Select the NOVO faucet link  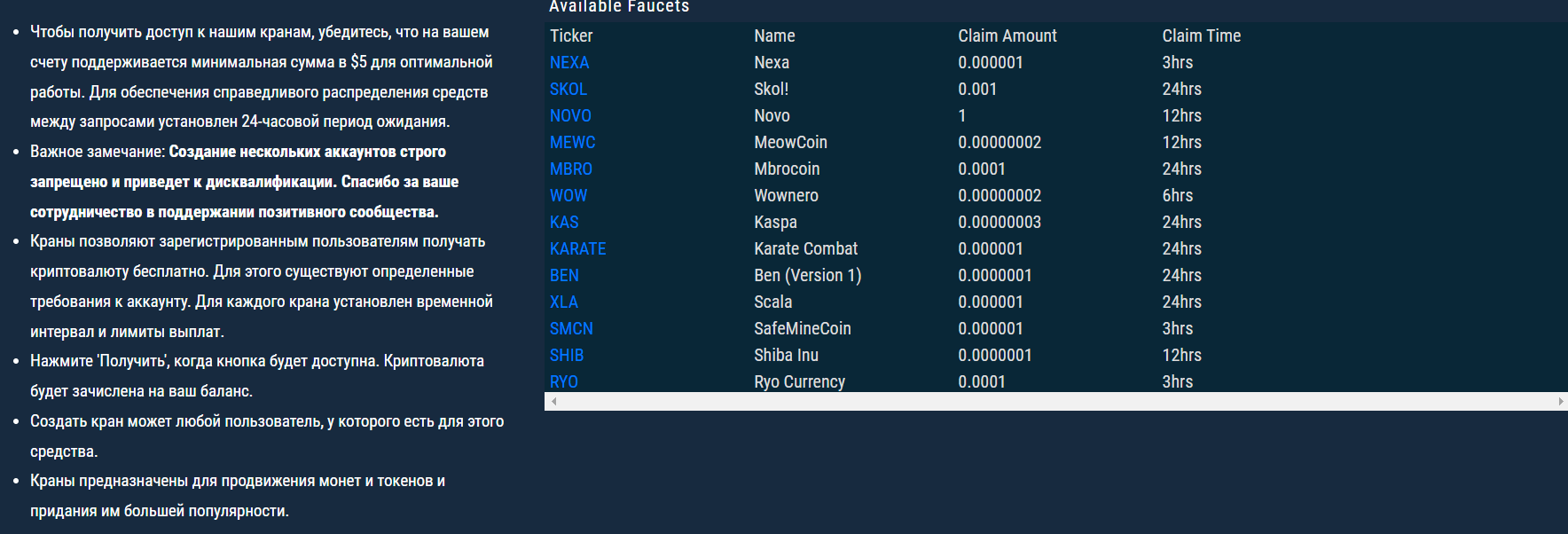570,116
